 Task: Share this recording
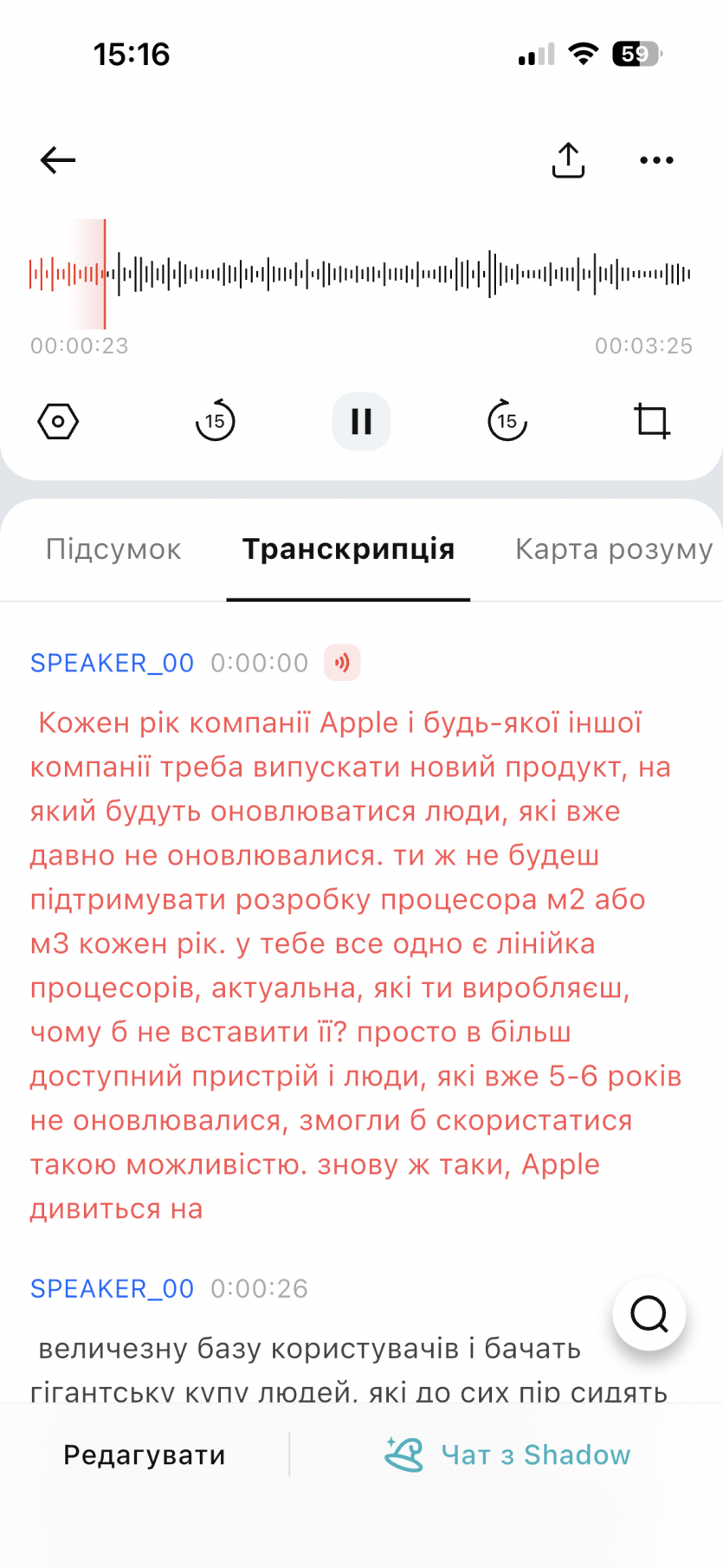[568, 160]
